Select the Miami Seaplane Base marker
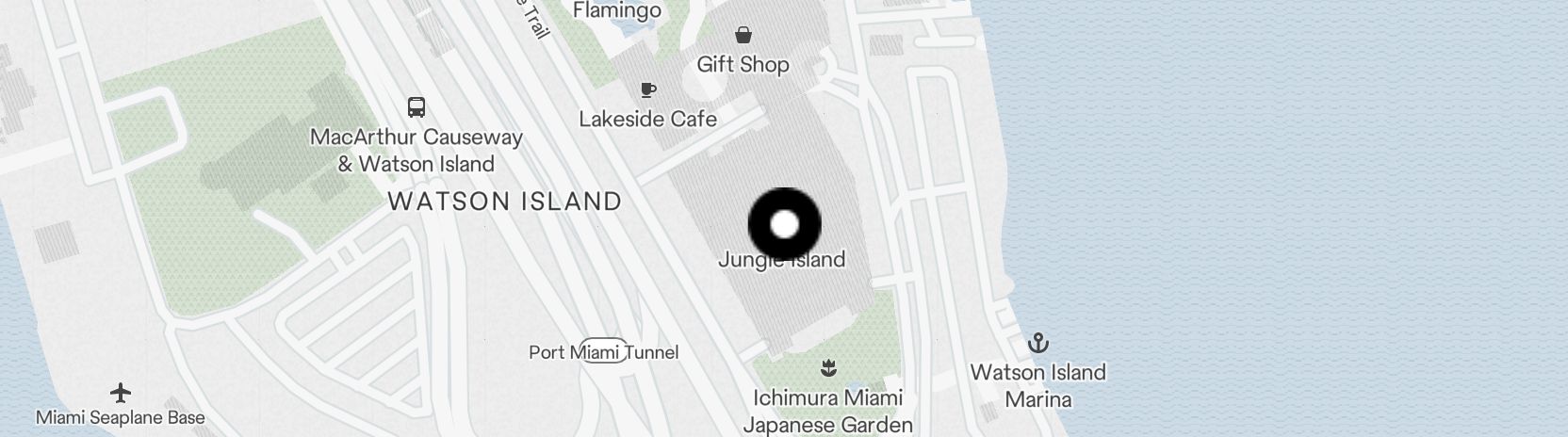Screen dimensions: 1568x437 (x=121, y=392)
